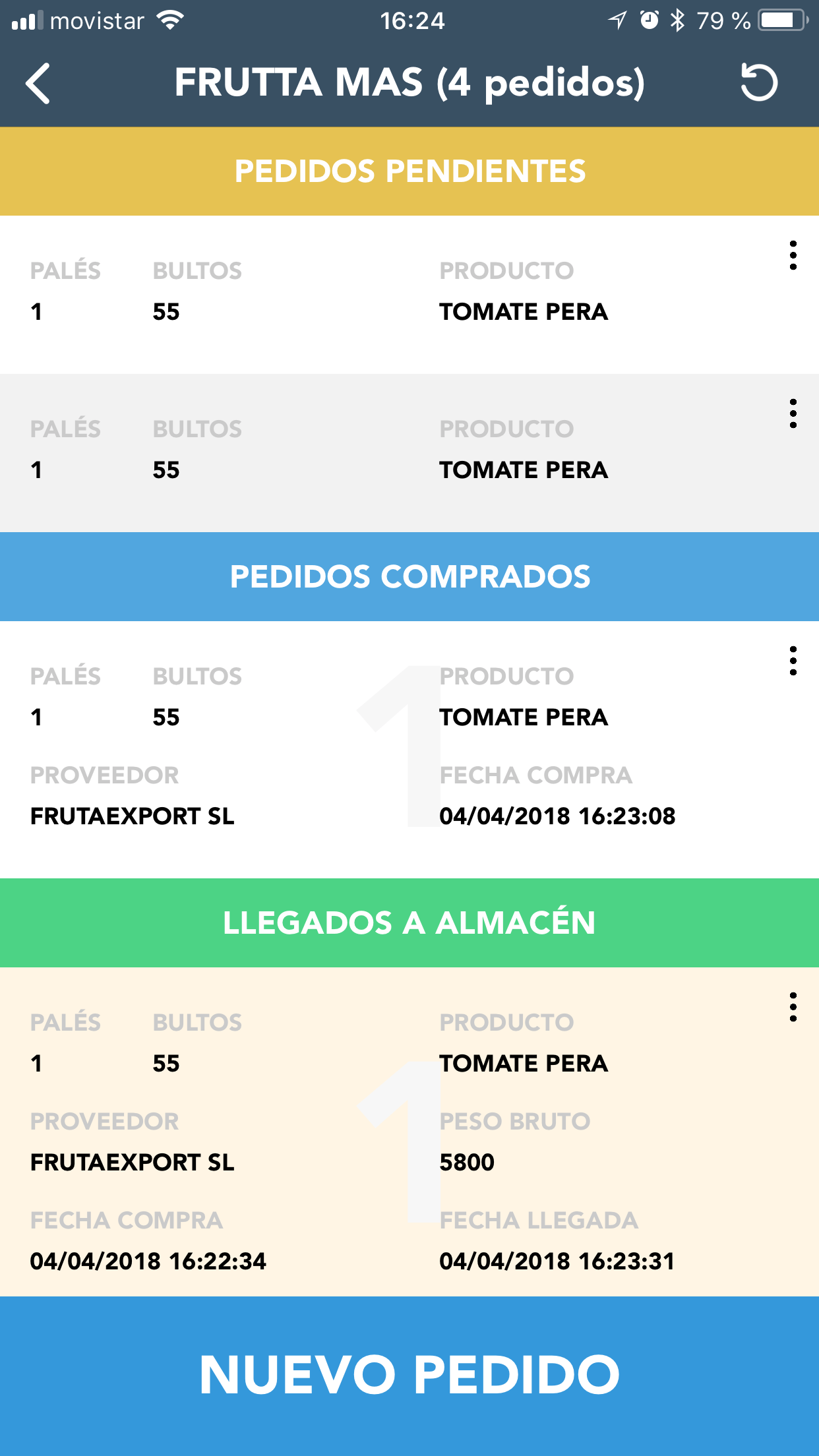Tap the refresh icon in the header
Screen dimensions: 819x1456
[x=758, y=83]
